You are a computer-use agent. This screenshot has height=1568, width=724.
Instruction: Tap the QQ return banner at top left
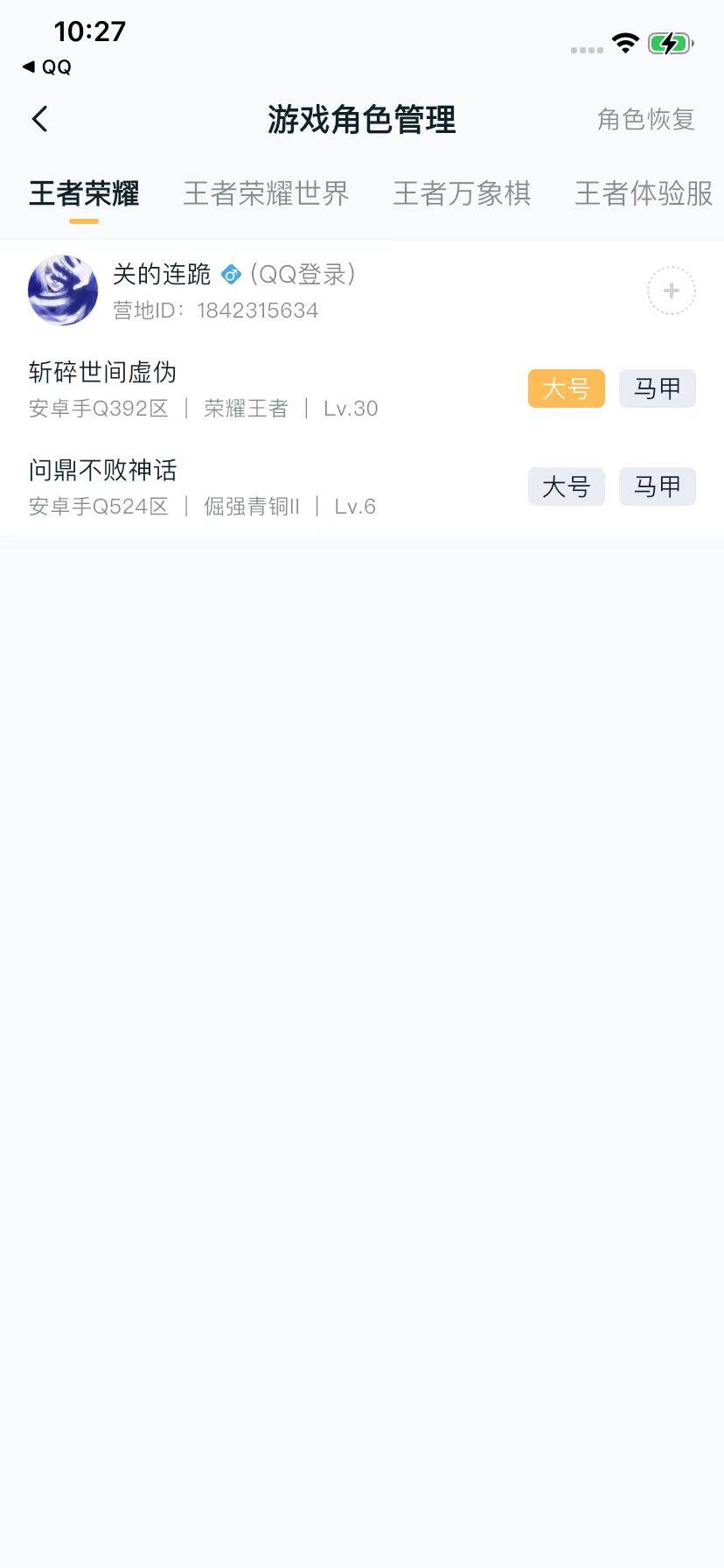45,66
